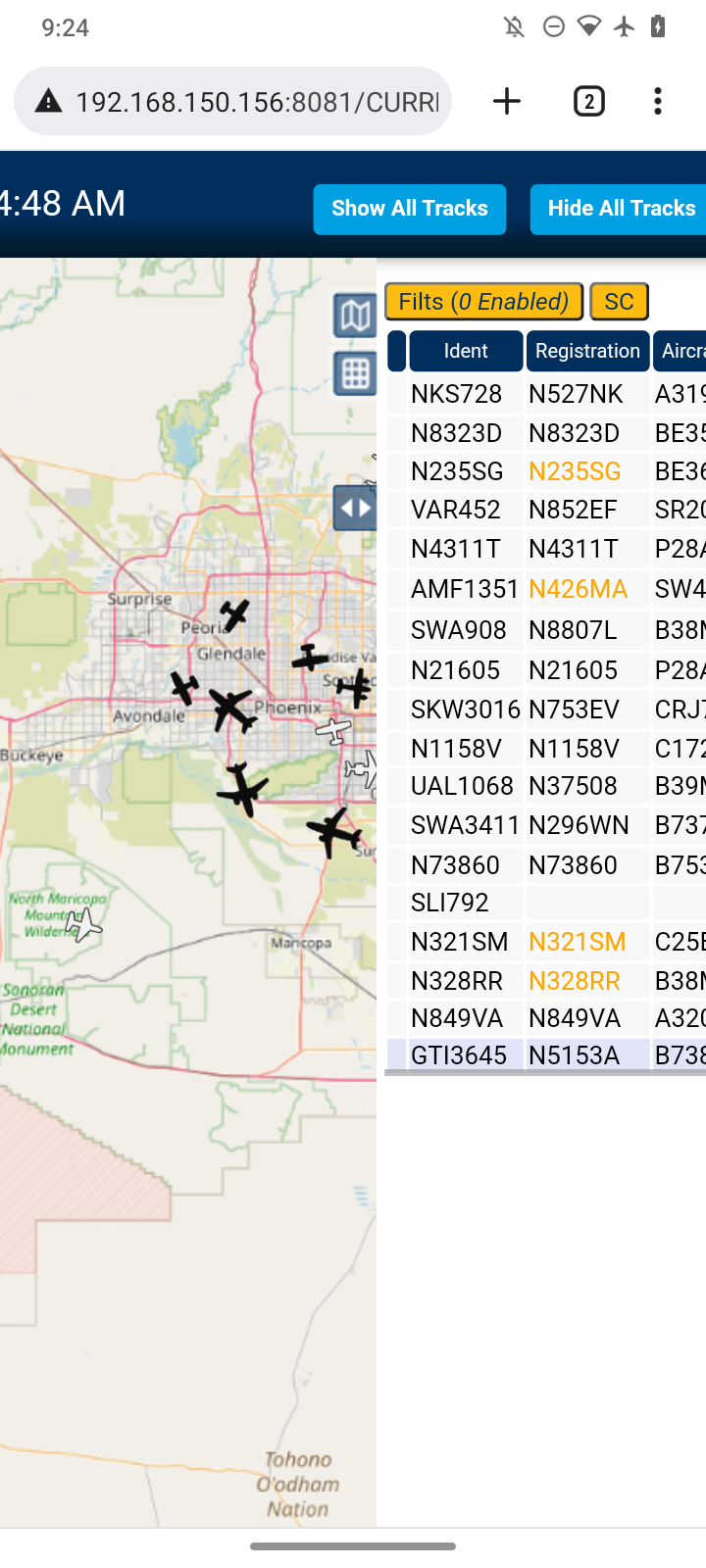Sort the table by the Registration column
The image size is (706, 1568).
pyautogui.click(x=587, y=351)
